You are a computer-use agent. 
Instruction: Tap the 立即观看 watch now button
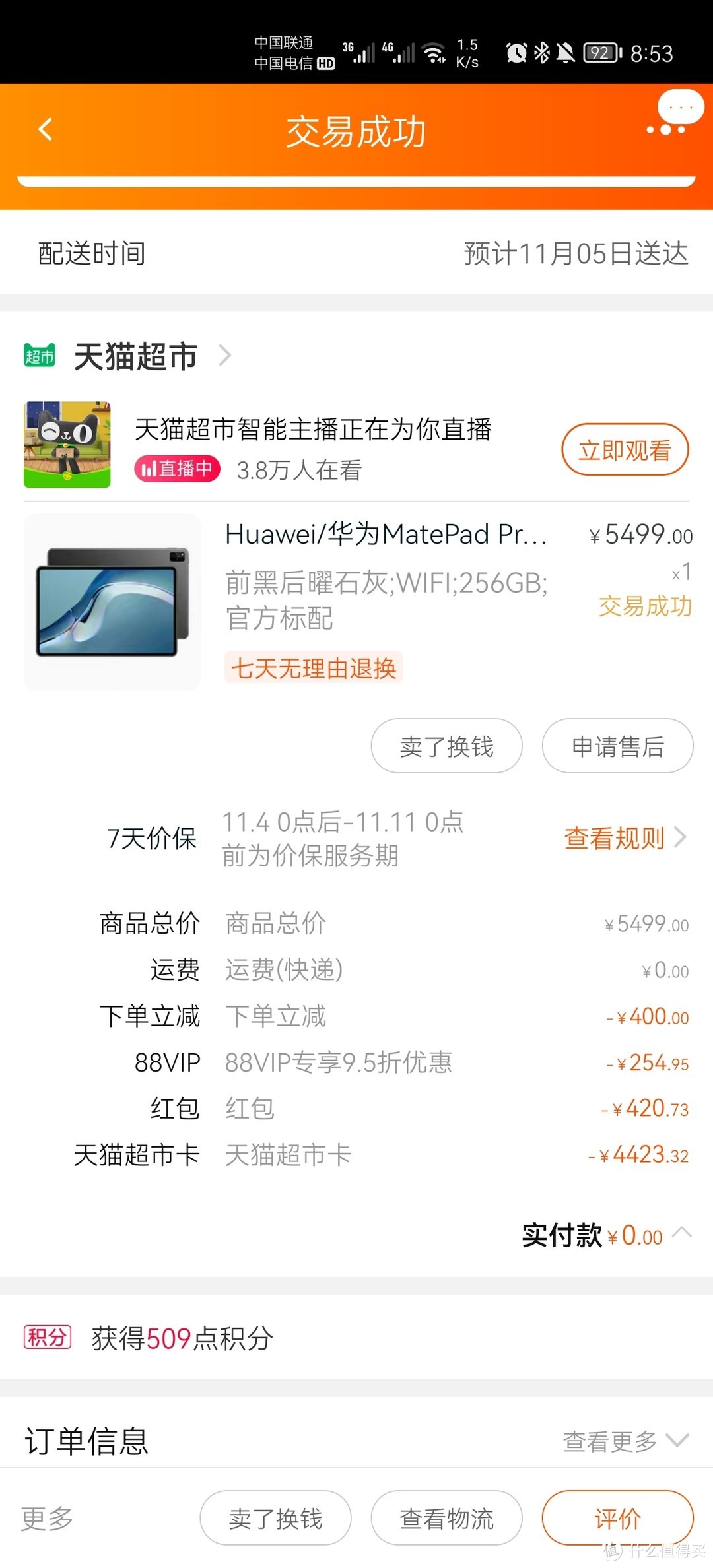point(625,448)
